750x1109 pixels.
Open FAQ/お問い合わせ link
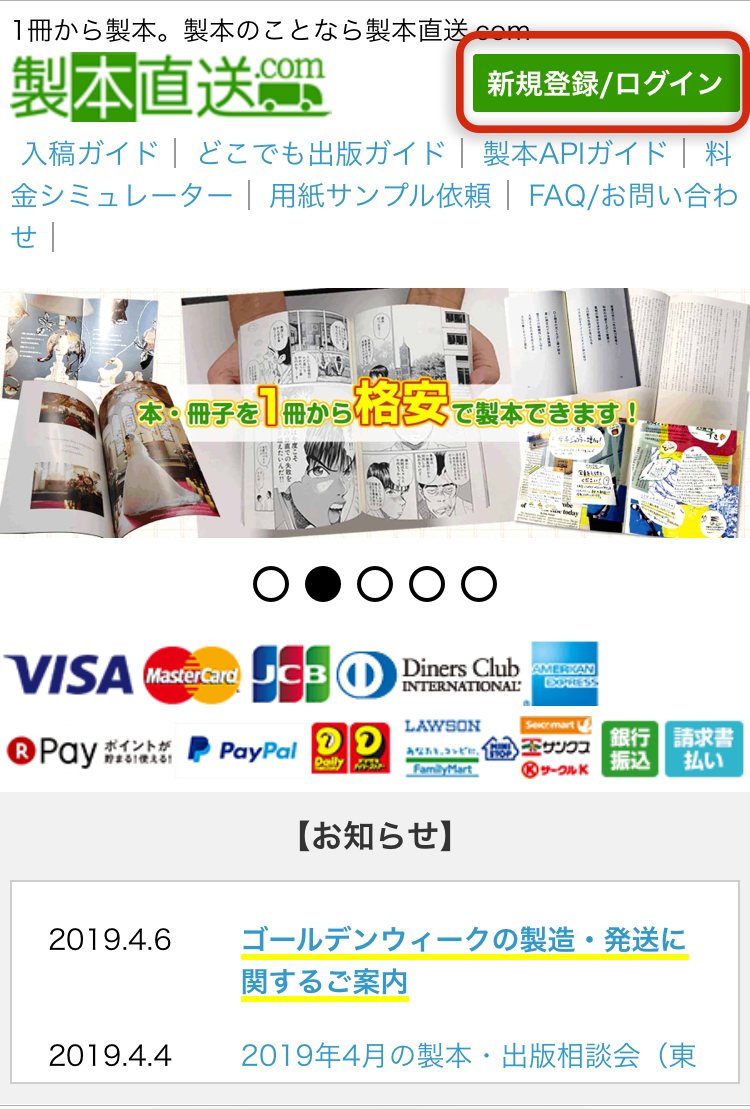[x=632, y=195]
